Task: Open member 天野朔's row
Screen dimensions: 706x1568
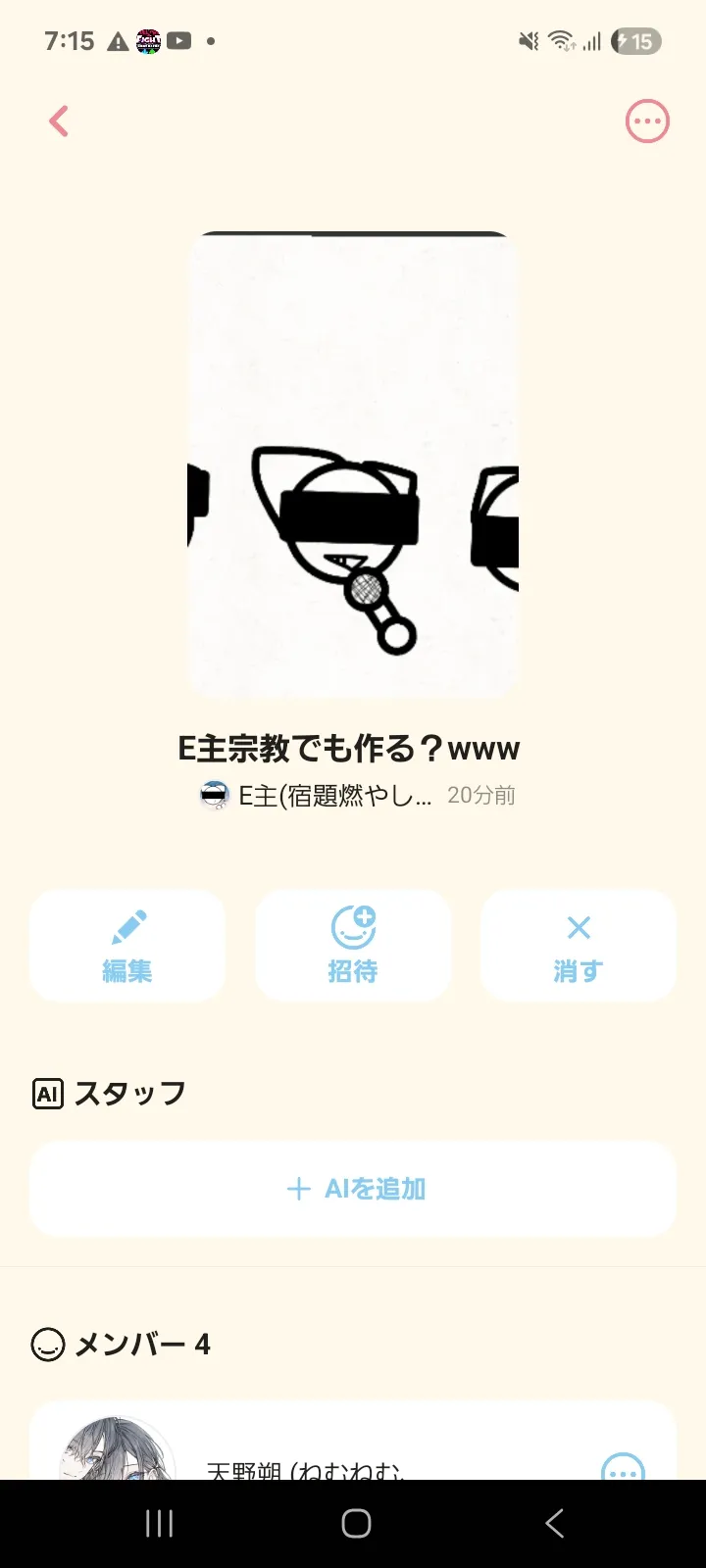Action: tap(353, 1441)
